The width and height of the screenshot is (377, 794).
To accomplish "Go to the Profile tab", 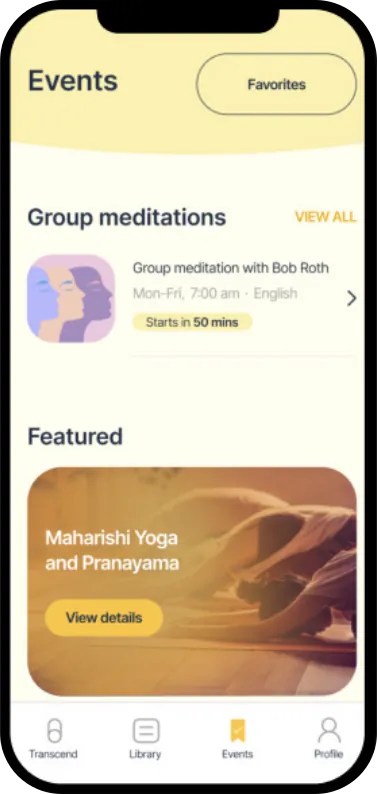I will click(x=329, y=739).
